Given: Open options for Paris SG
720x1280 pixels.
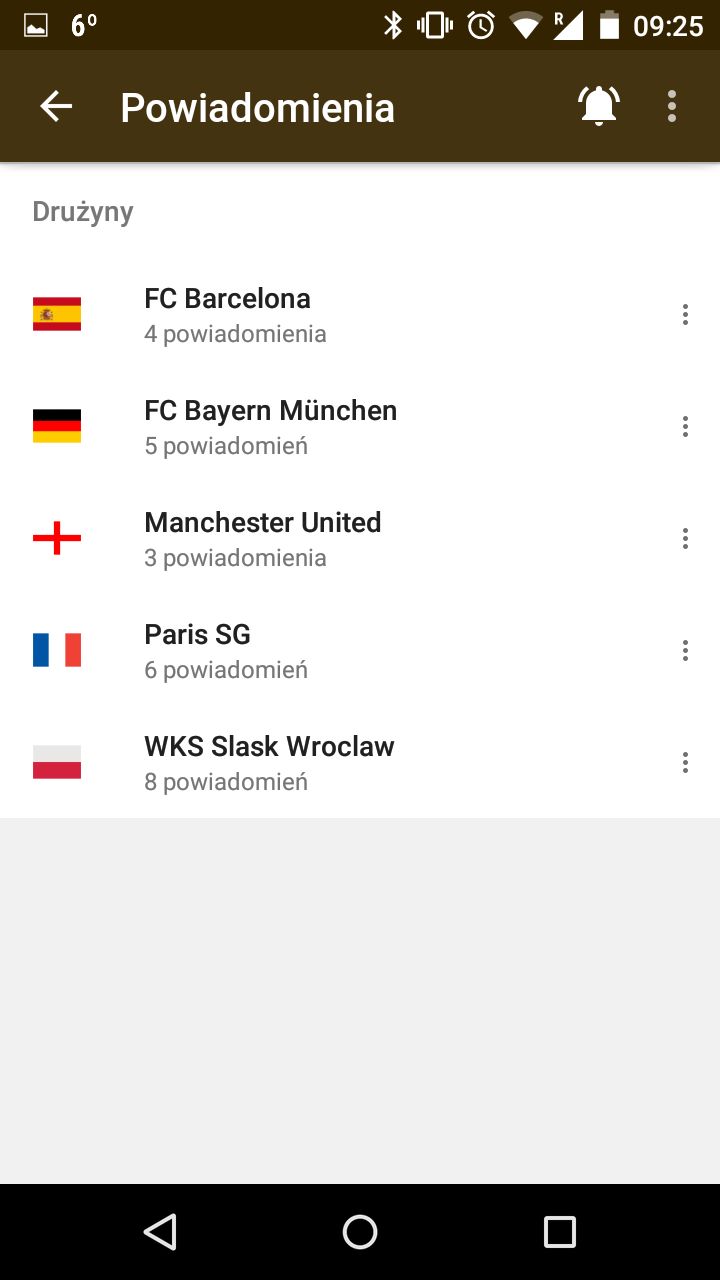Looking at the screenshot, I should click(x=685, y=650).
